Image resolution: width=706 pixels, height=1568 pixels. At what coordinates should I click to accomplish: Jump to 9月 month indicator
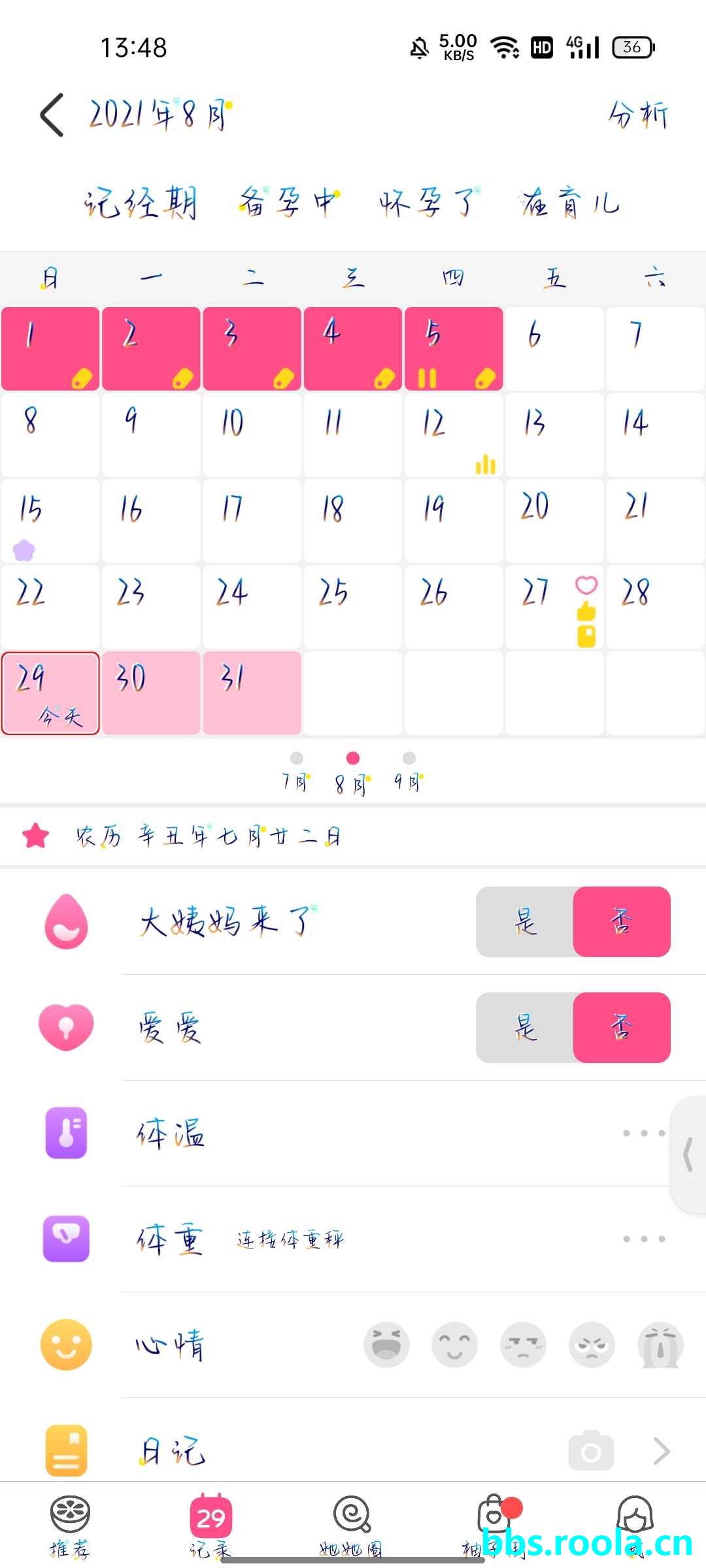click(x=409, y=771)
